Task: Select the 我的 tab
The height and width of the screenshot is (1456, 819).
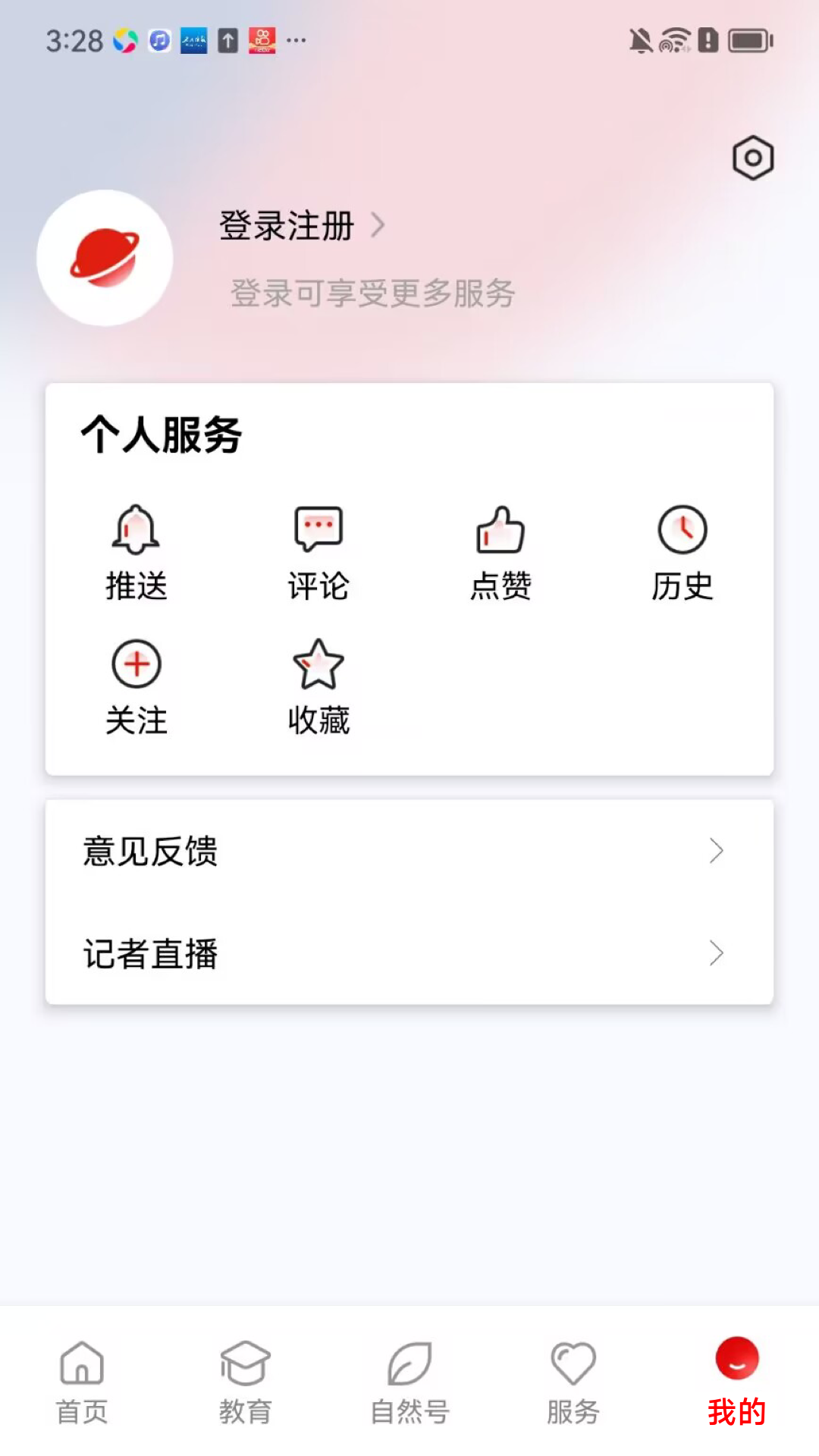Action: coord(736,1382)
